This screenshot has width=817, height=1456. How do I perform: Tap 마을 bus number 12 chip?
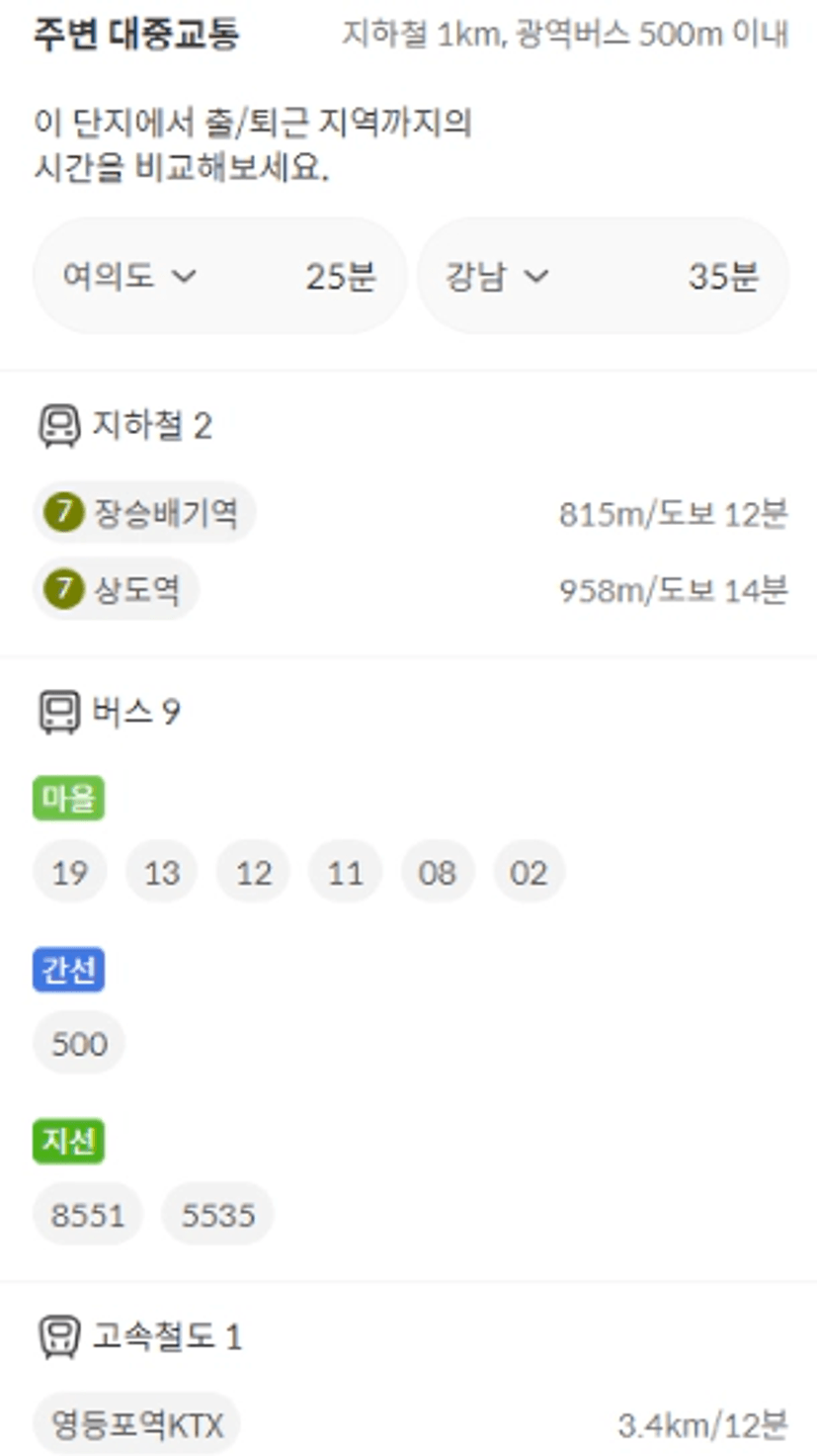coord(254,872)
